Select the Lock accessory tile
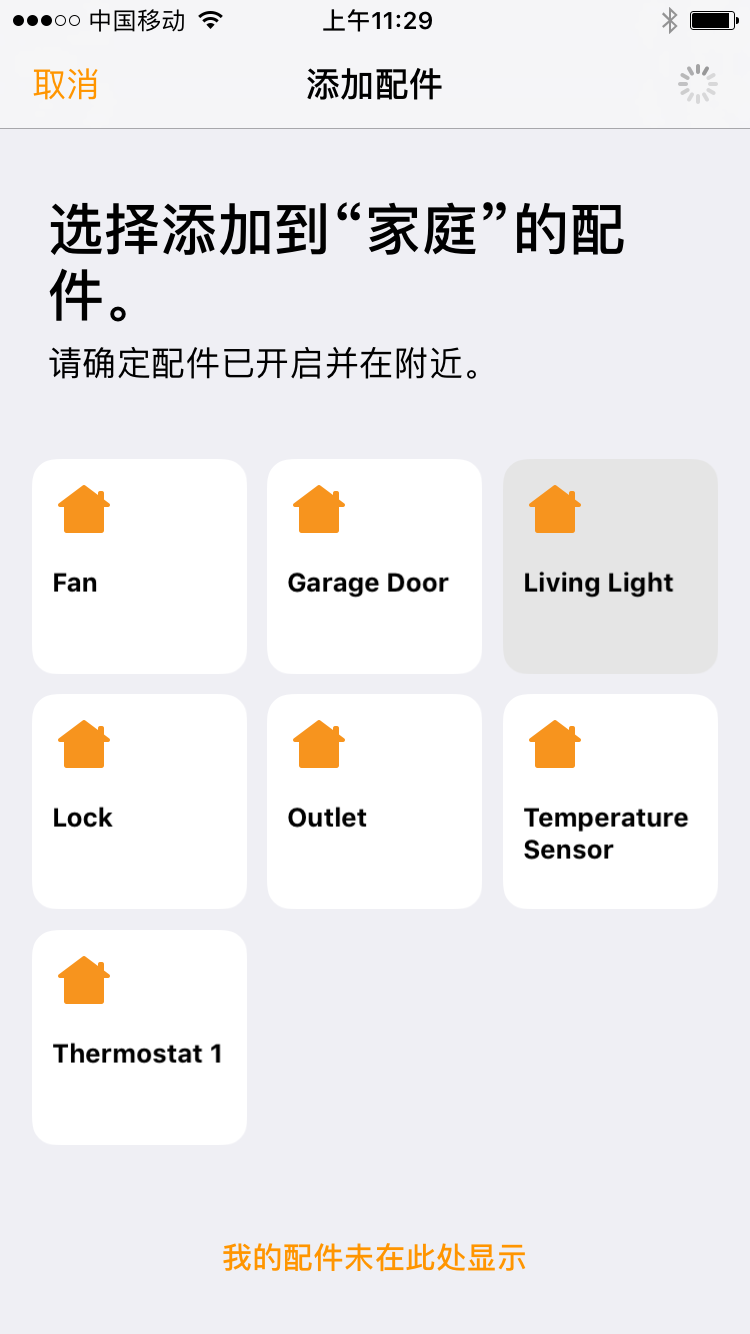This screenshot has width=750, height=1334. [139, 801]
